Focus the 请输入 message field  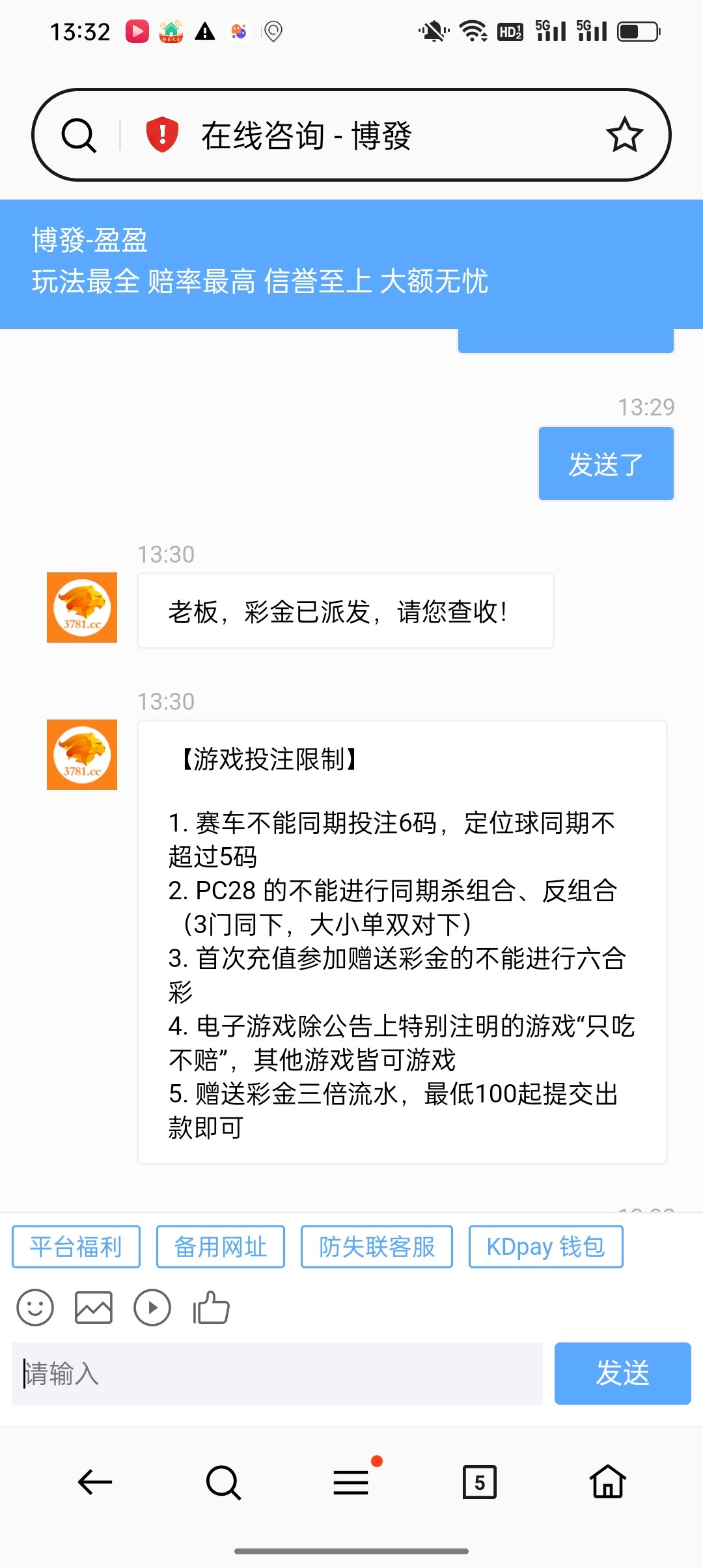point(277,1373)
